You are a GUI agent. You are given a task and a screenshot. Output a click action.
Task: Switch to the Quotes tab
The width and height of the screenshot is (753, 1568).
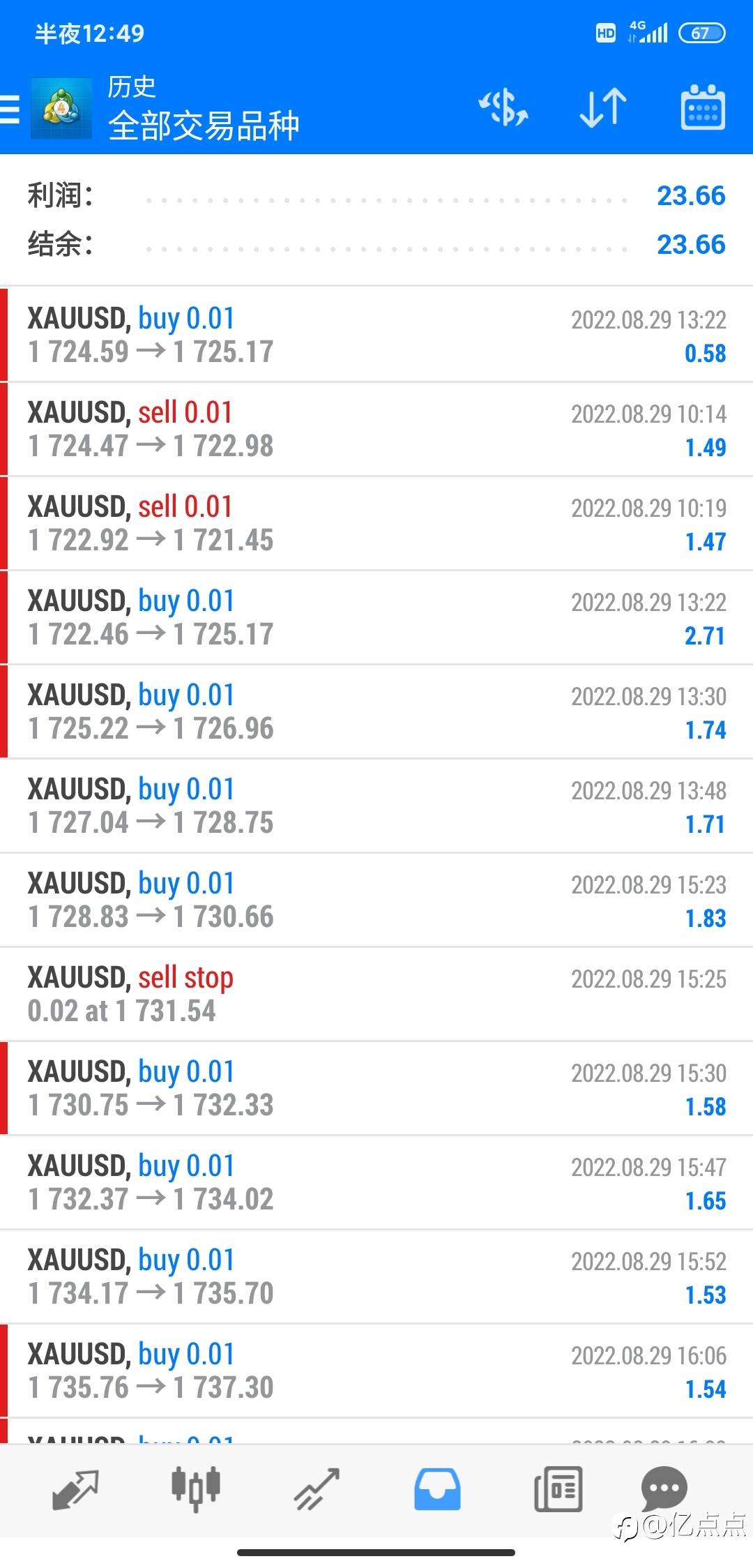coord(75,1489)
